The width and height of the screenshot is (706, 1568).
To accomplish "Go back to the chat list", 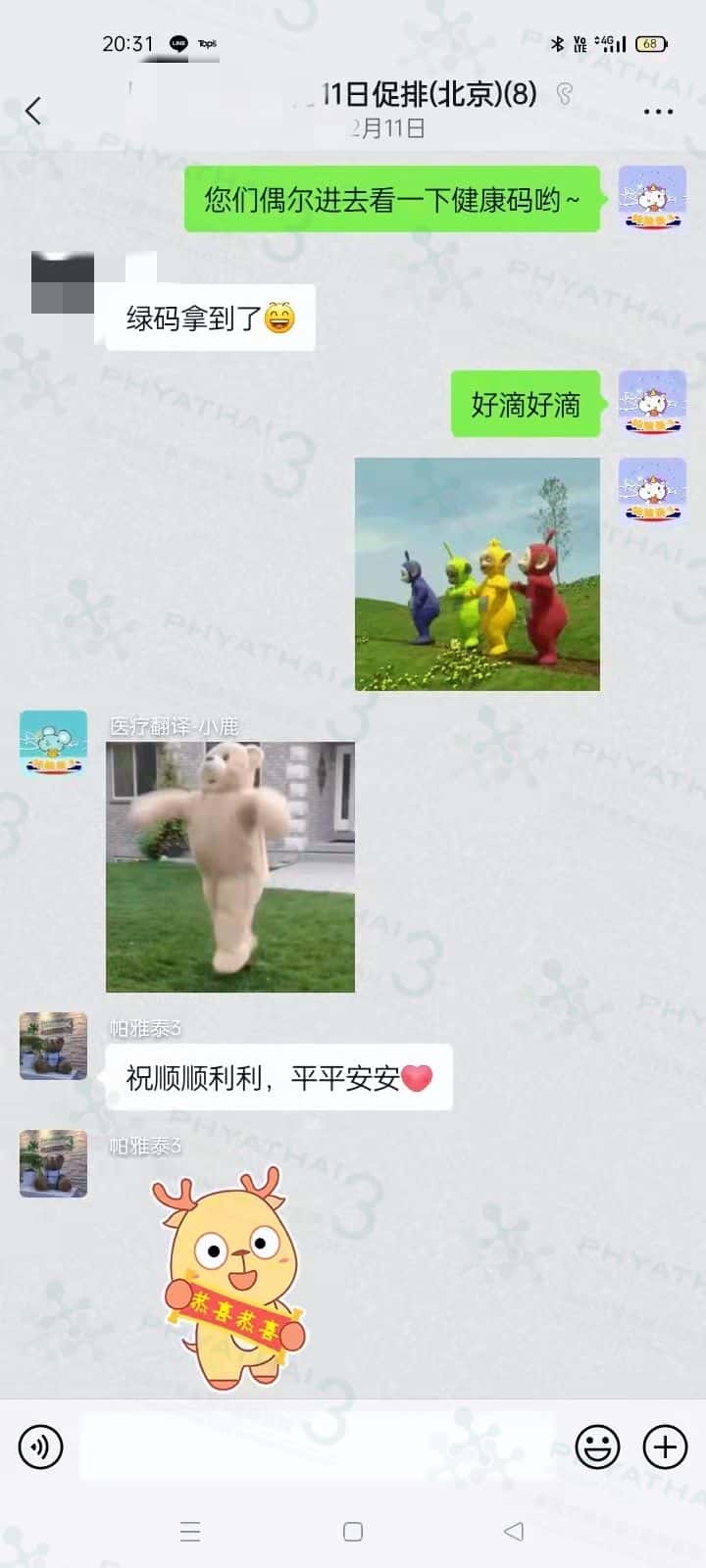I will pos(33,111).
